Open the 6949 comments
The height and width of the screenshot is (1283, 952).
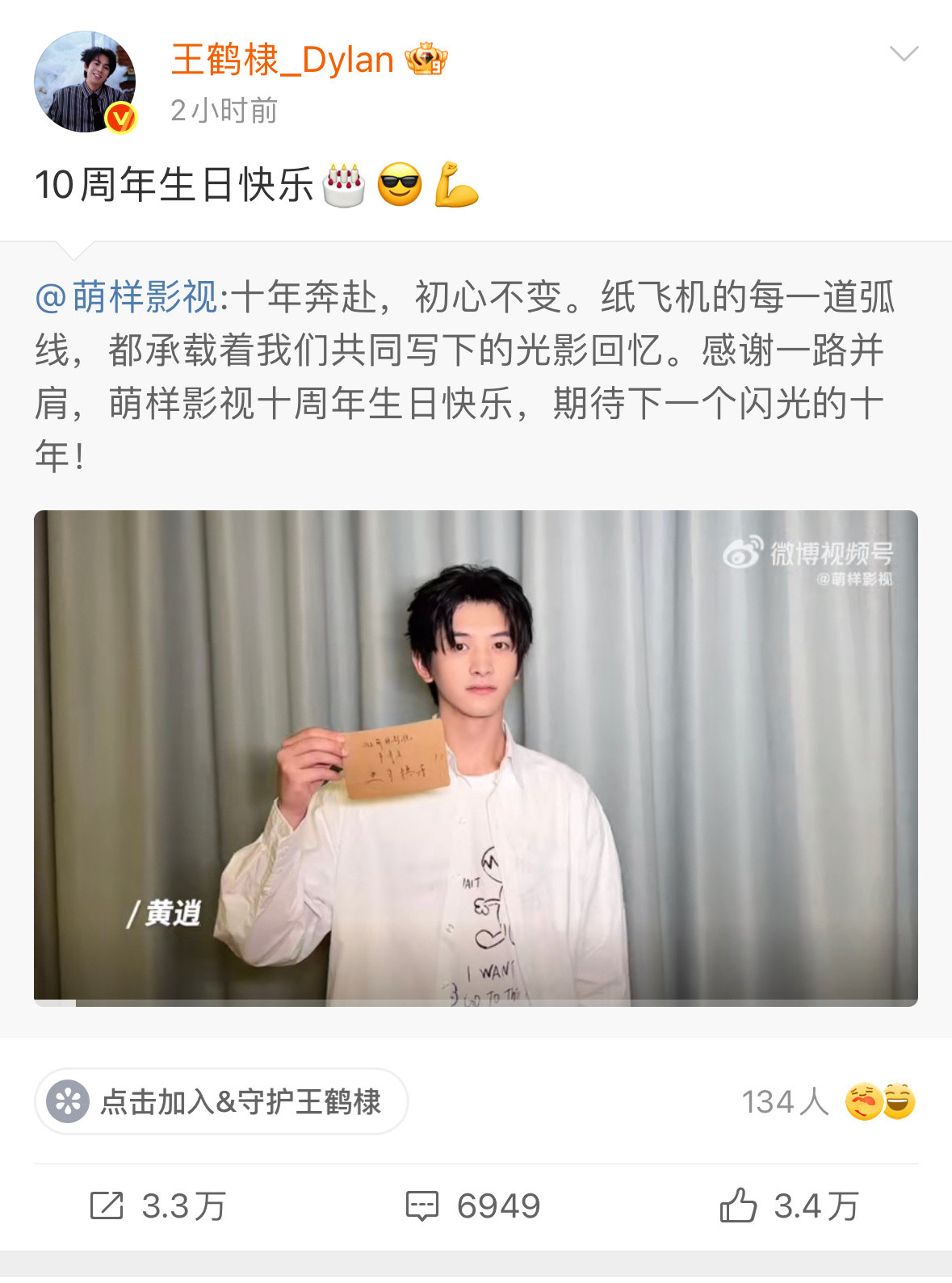click(x=473, y=1206)
